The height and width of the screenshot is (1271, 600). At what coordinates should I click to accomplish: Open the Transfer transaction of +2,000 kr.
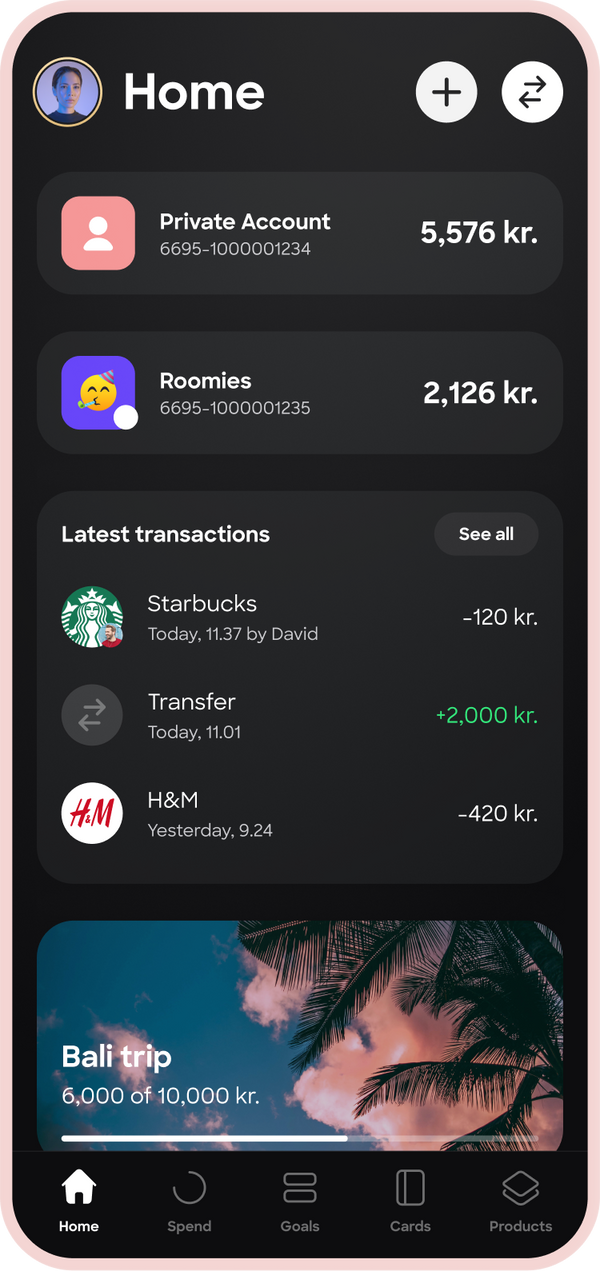[300, 715]
